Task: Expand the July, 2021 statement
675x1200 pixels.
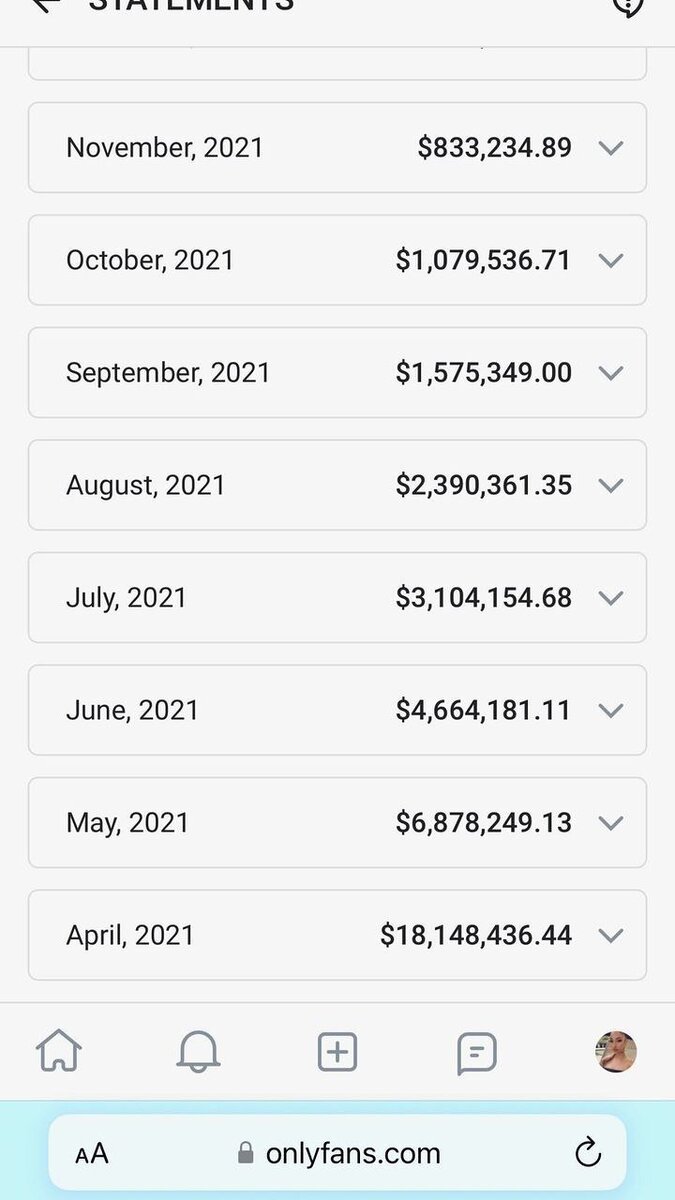Action: (x=611, y=598)
